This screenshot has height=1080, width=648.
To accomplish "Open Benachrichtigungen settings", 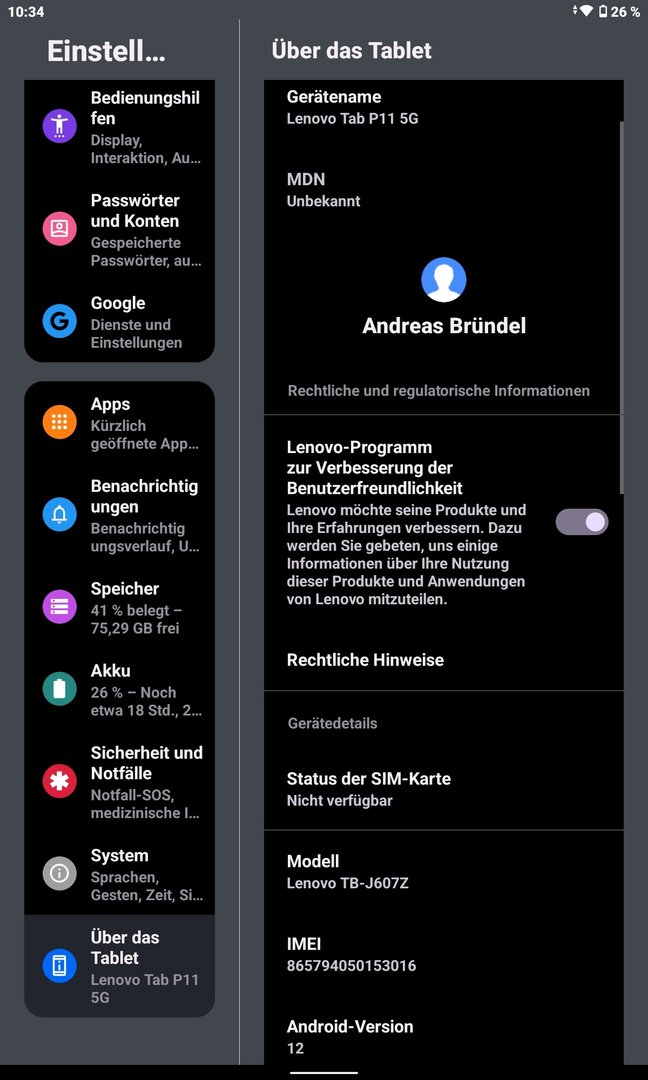I will click(120, 515).
